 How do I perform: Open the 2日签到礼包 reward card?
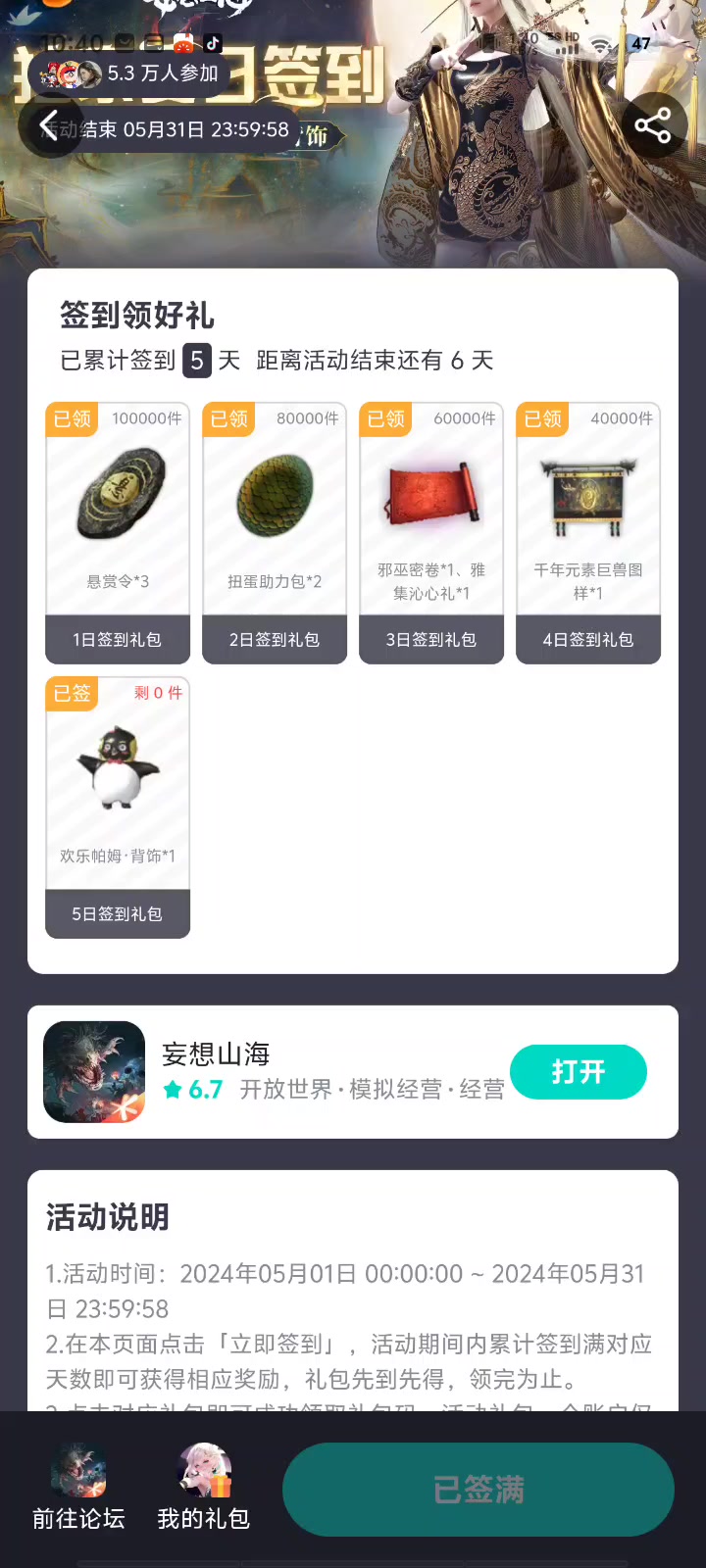tap(275, 533)
